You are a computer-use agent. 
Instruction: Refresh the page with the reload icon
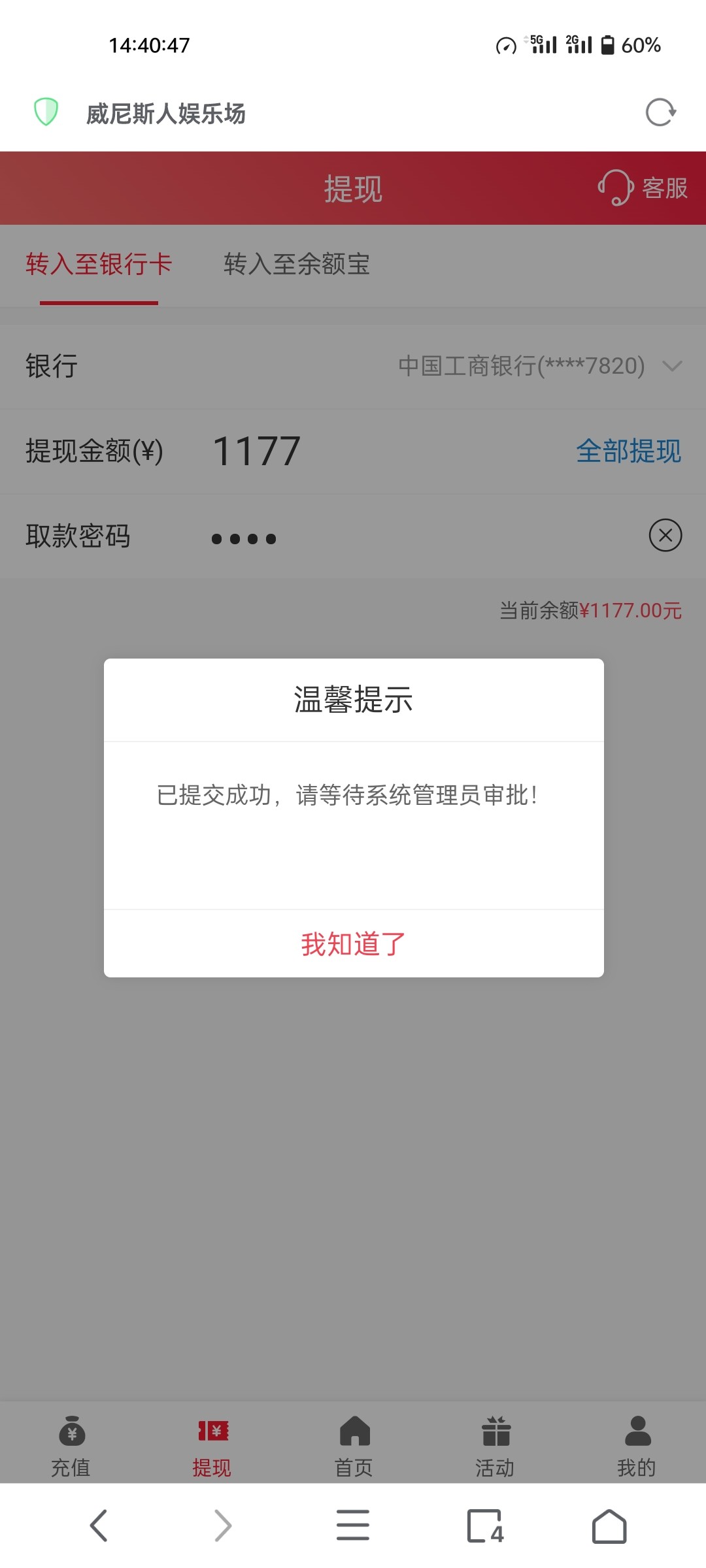[x=660, y=112]
